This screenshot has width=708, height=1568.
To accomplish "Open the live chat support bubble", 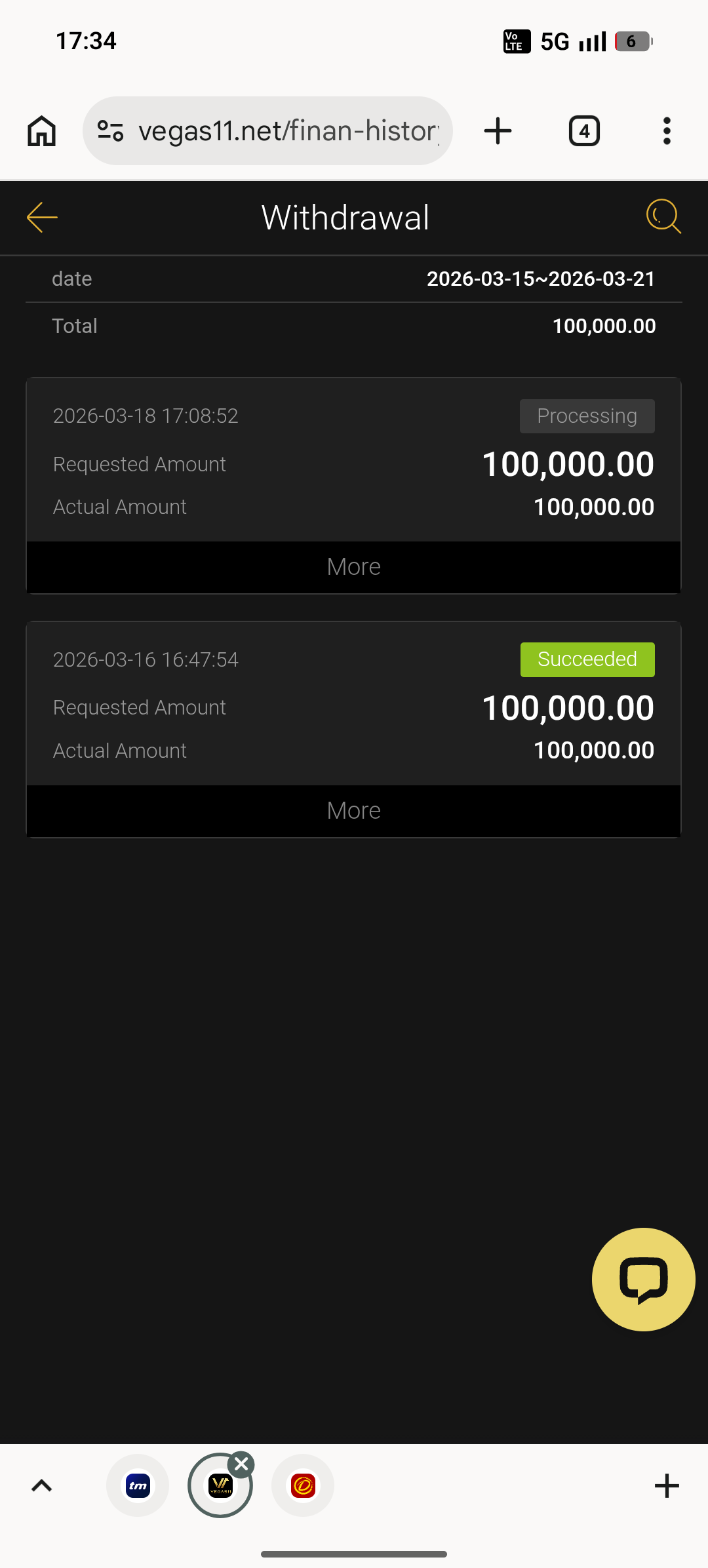I will point(643,1279).
